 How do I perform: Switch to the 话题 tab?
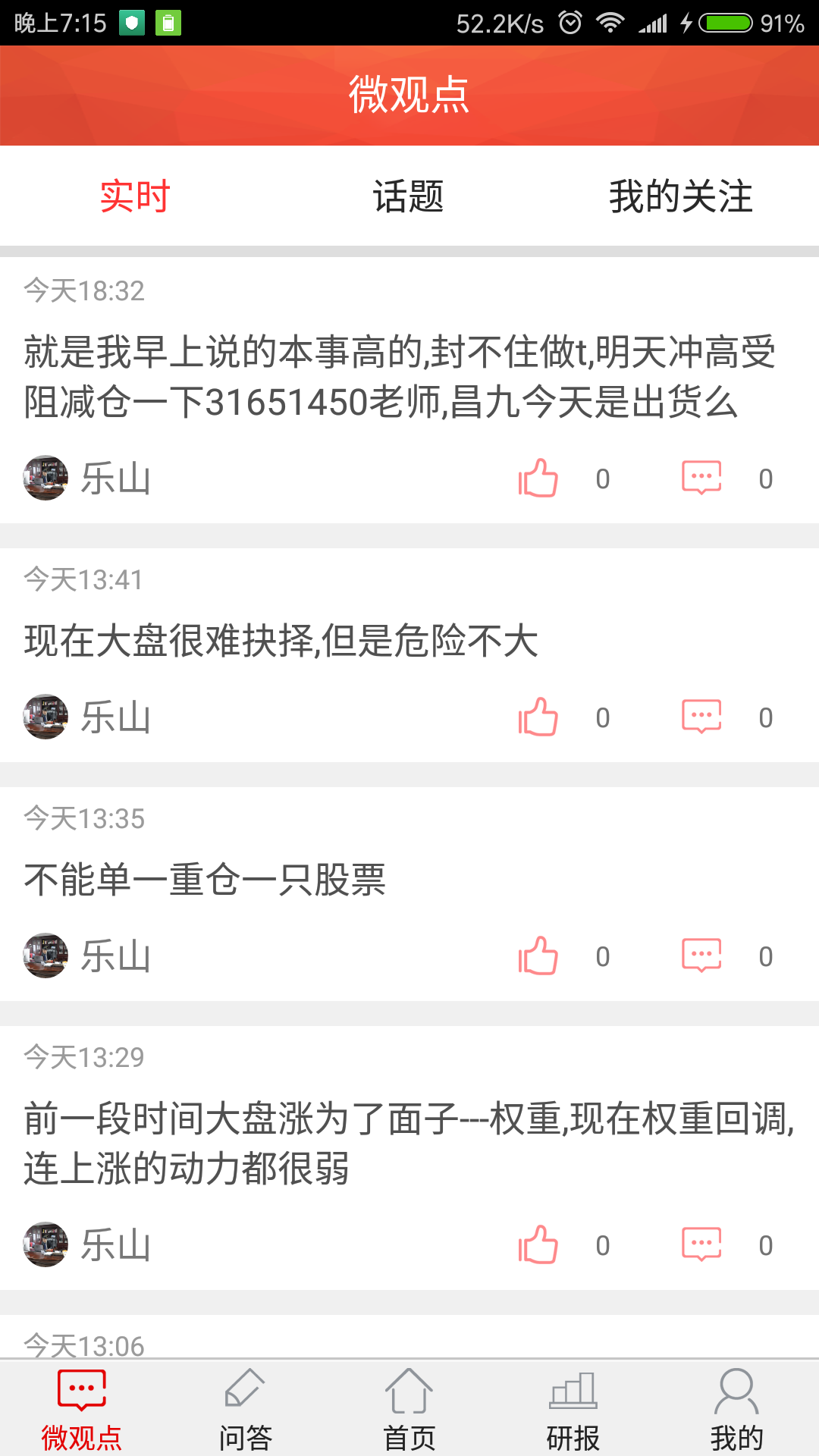click(408, 196)
